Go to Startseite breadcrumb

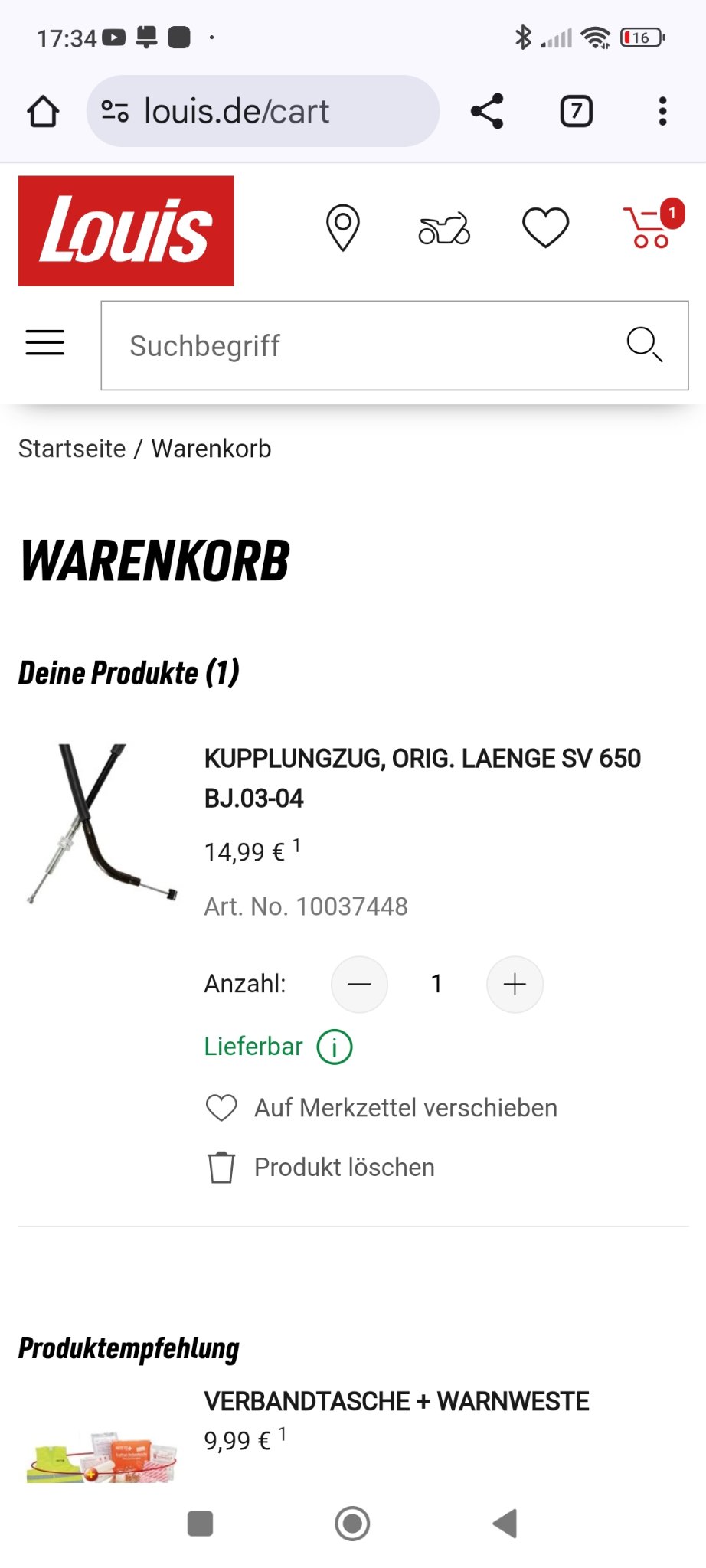coord(72,449)
